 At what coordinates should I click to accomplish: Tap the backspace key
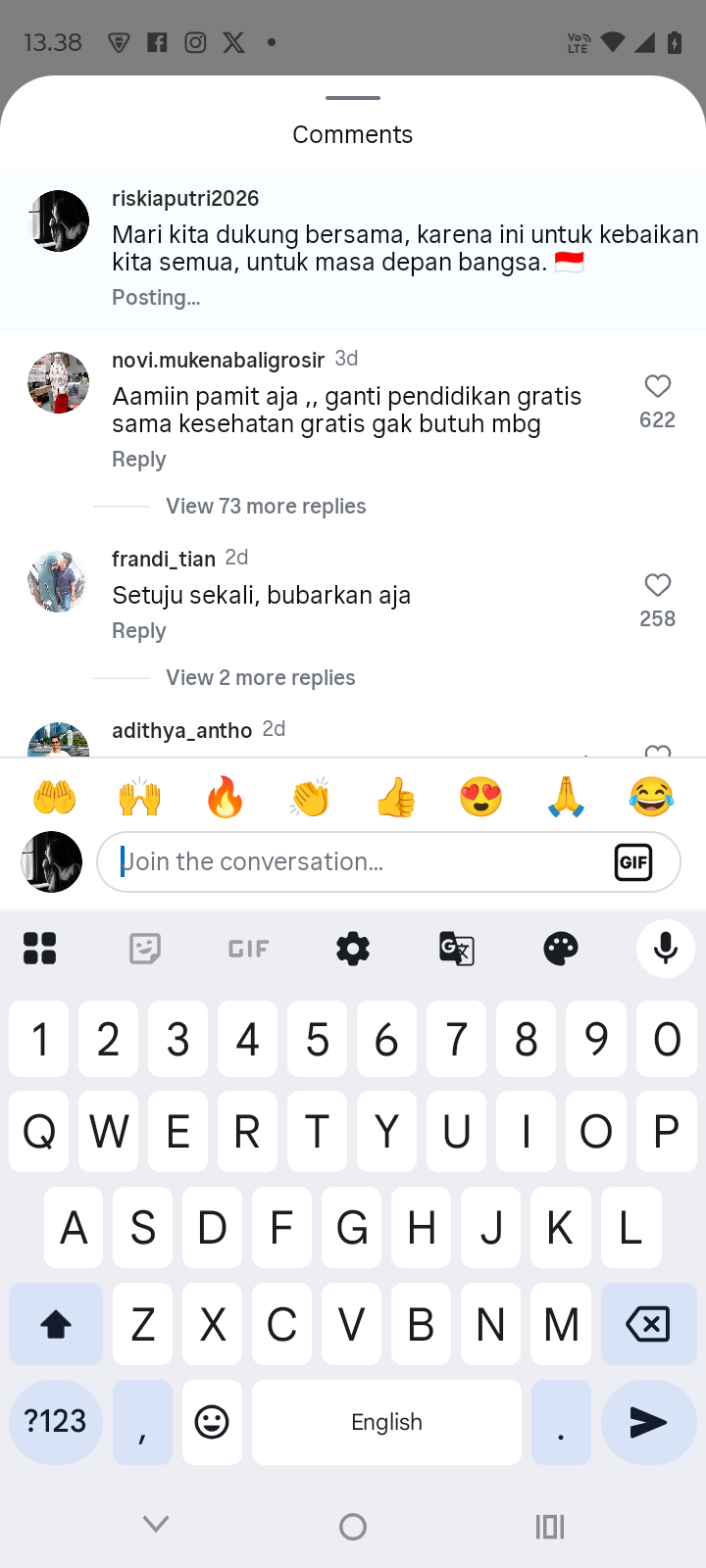click(x=647, y=1324)
